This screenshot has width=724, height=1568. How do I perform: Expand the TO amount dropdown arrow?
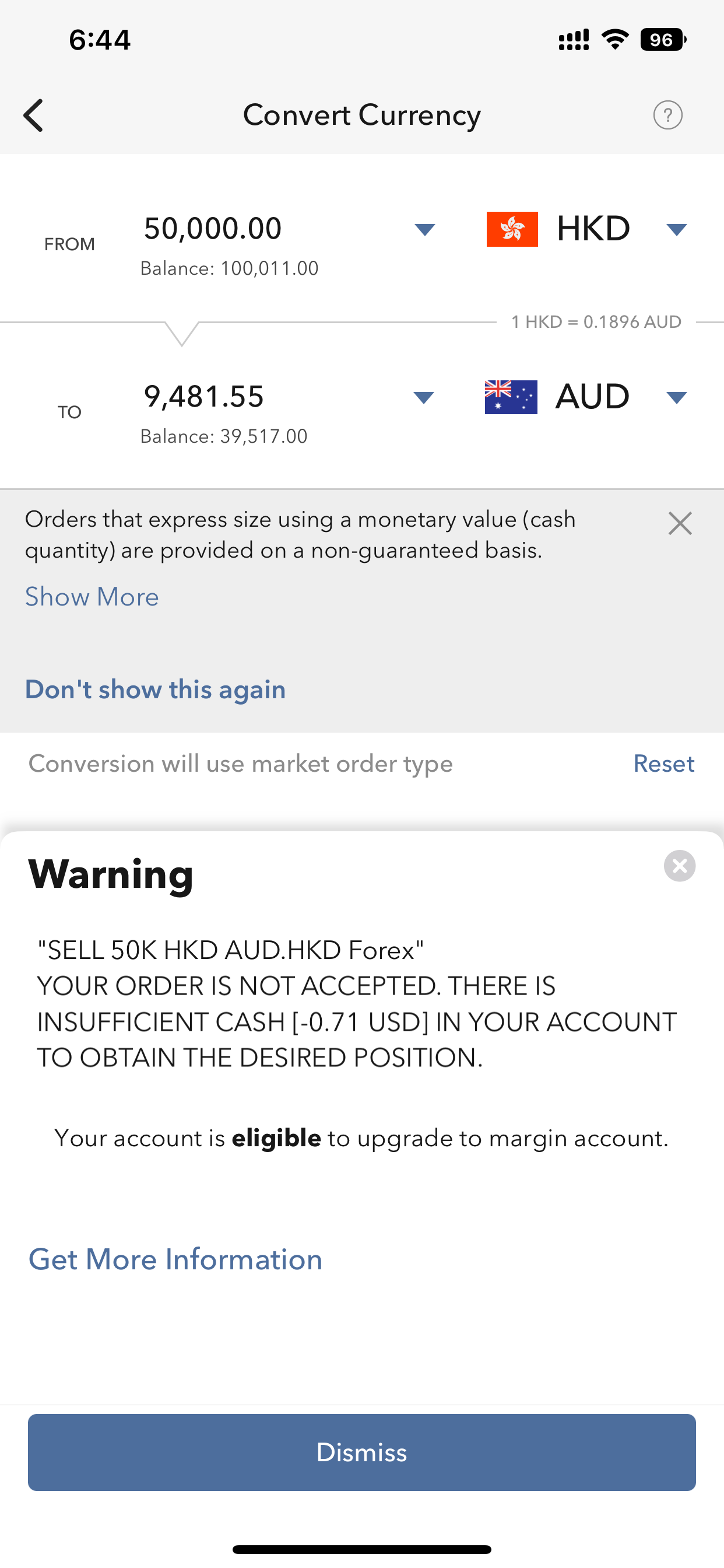423,397
